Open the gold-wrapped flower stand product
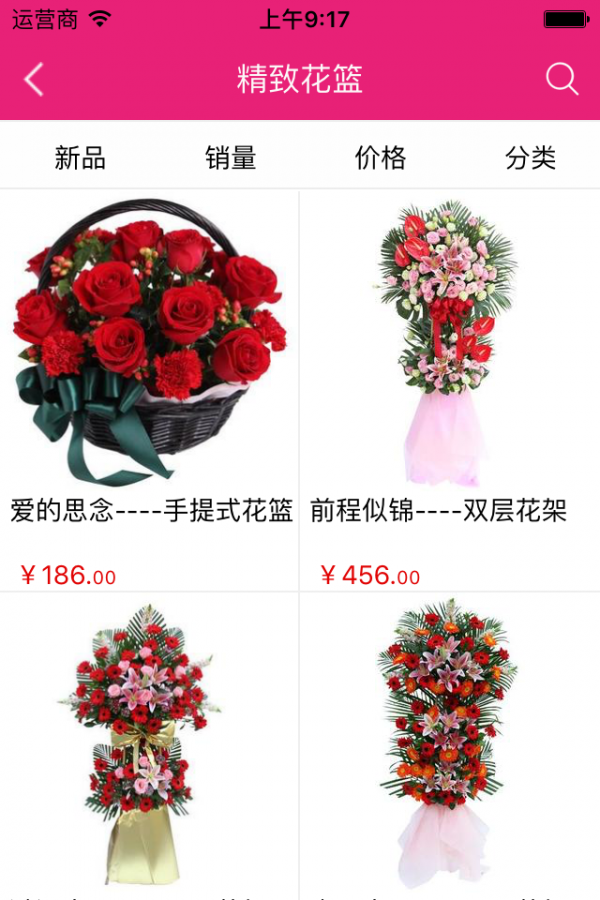Screen dimensions: 600x900 point(148,745)
